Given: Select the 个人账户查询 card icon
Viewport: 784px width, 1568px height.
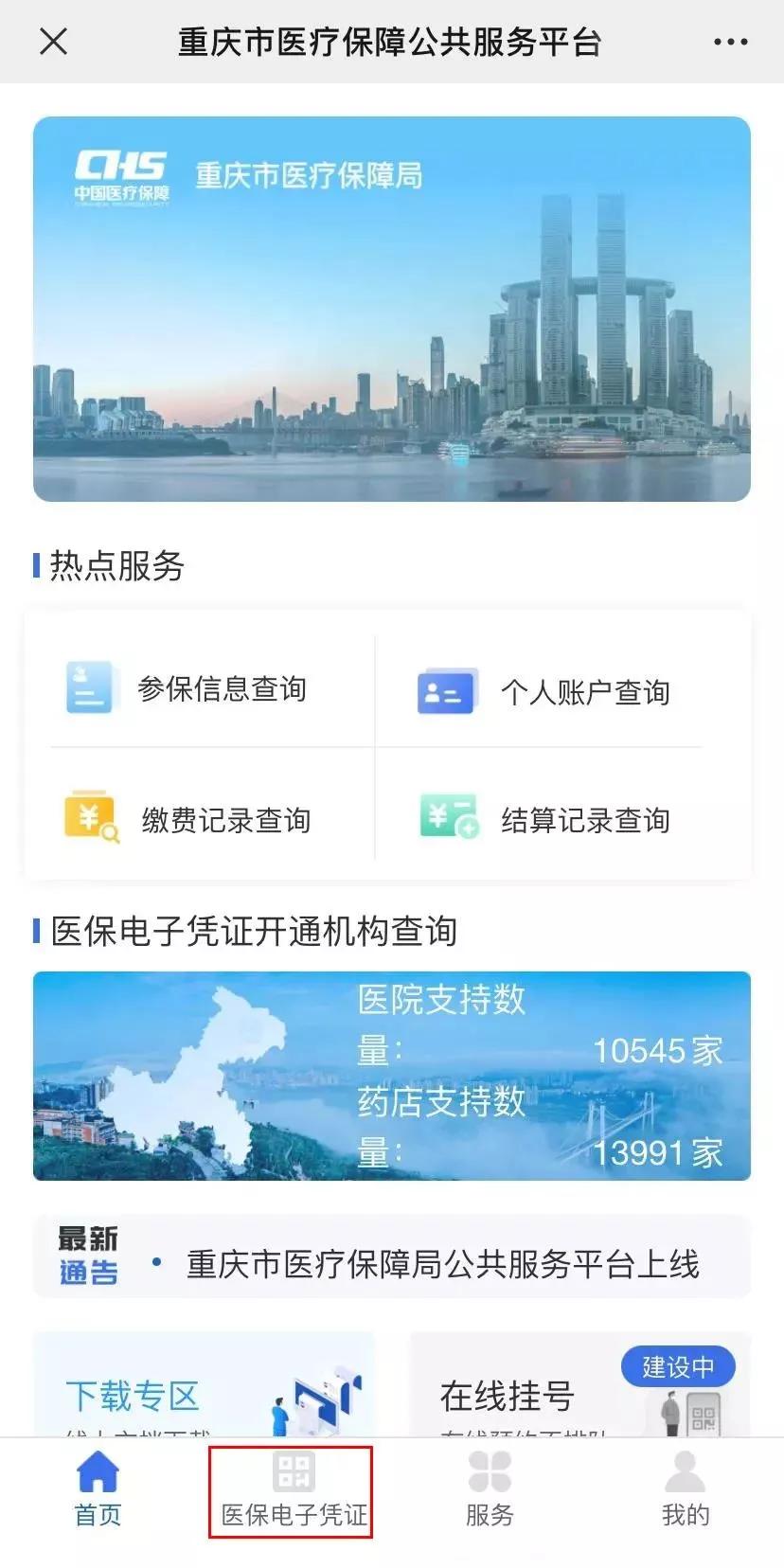Looking at the screenshot, I should tap(446, 691).
